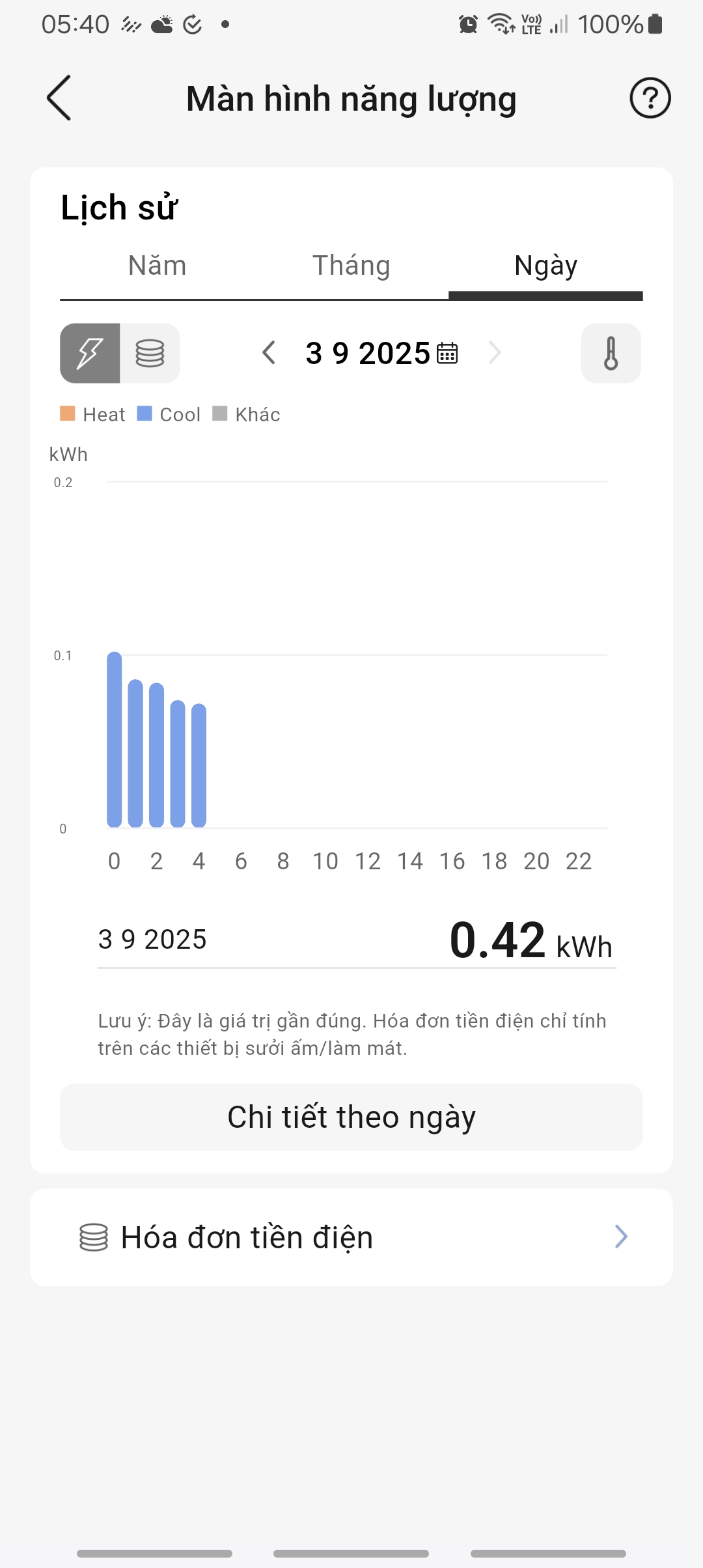The width and height of the screenshot is (703, 1568).
Task: Go to the previous day
Action: tap(268, 353)
